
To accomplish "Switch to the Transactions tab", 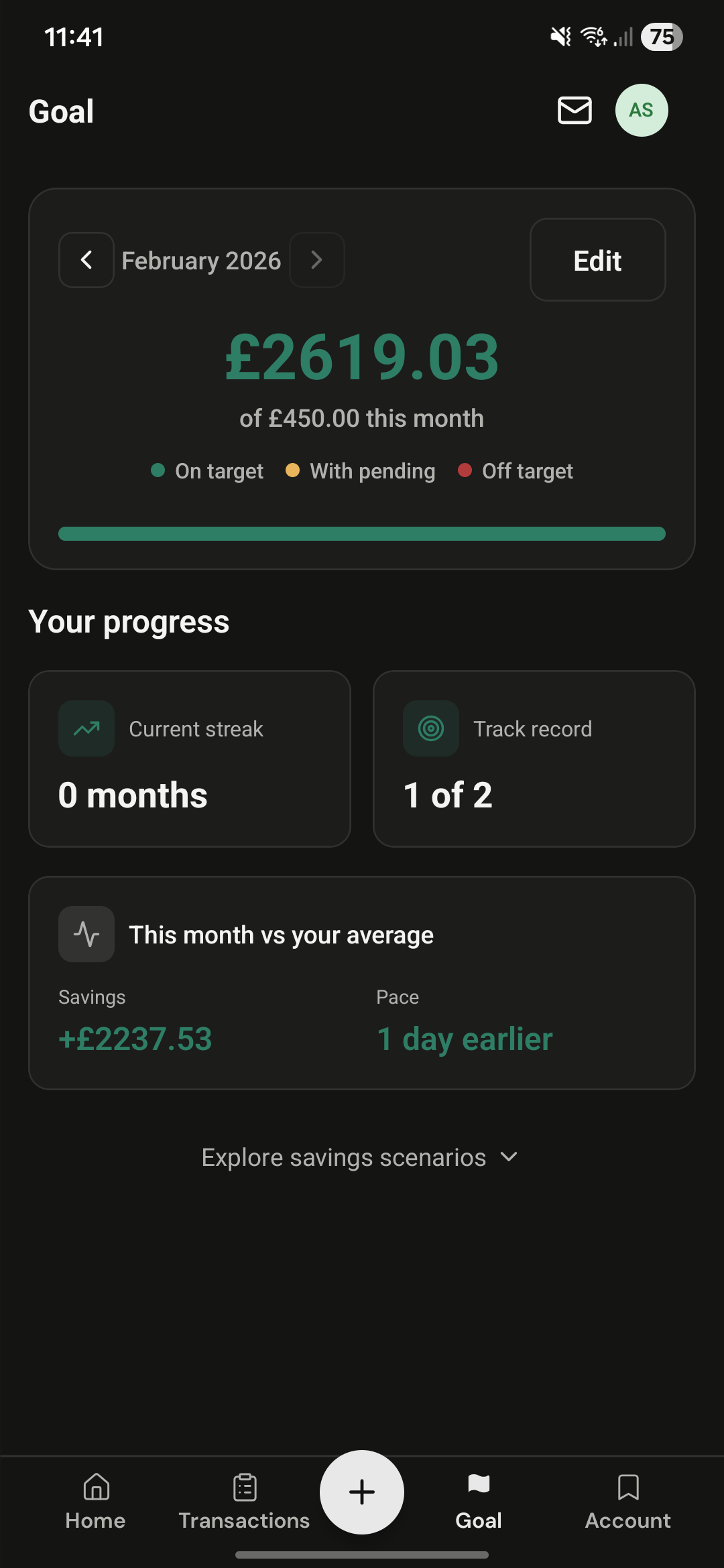I will coord(244,1500).
